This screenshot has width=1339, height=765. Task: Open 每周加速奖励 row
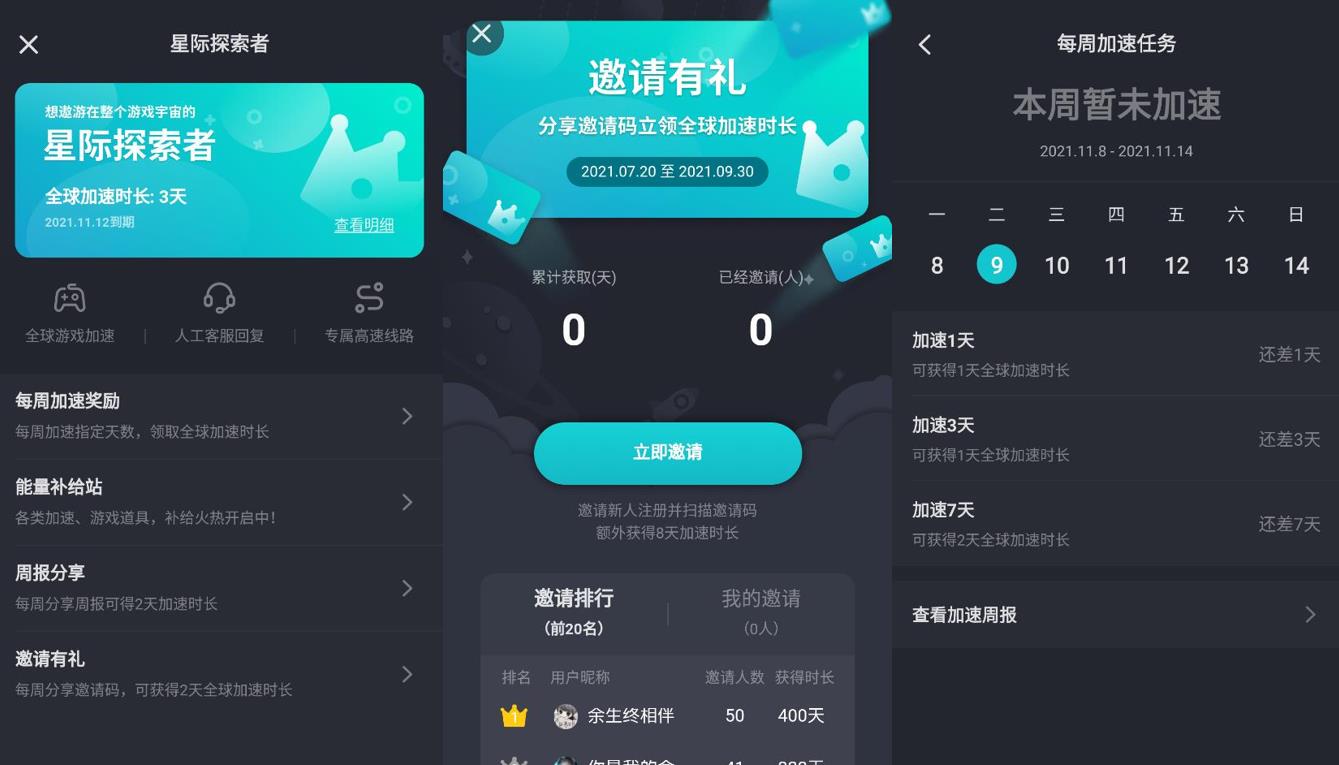pyautogui.click(x=220, y=416)
